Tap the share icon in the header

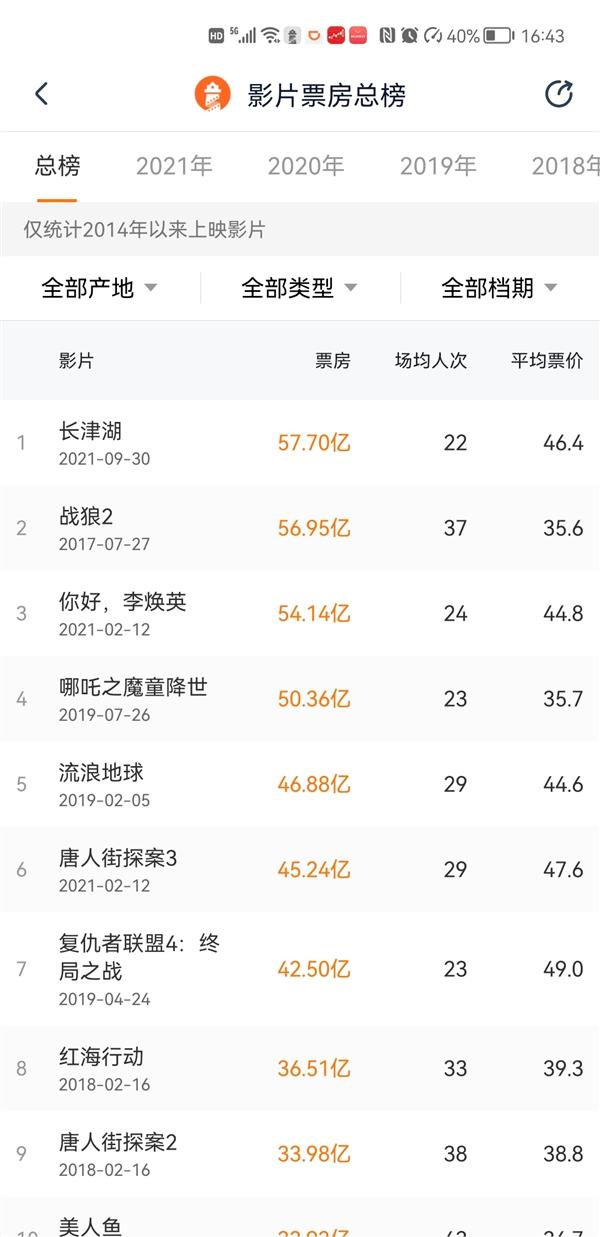[558, 95]
